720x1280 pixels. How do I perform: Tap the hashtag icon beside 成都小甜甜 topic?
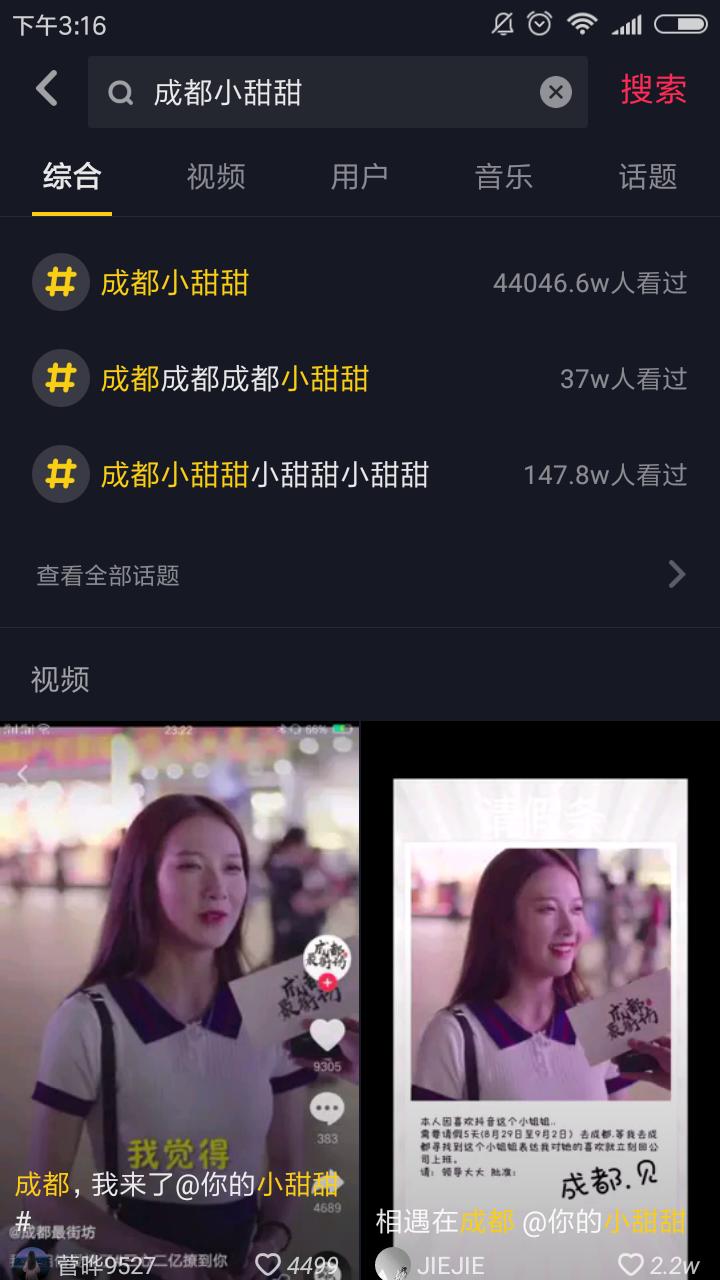coord(60,283)
